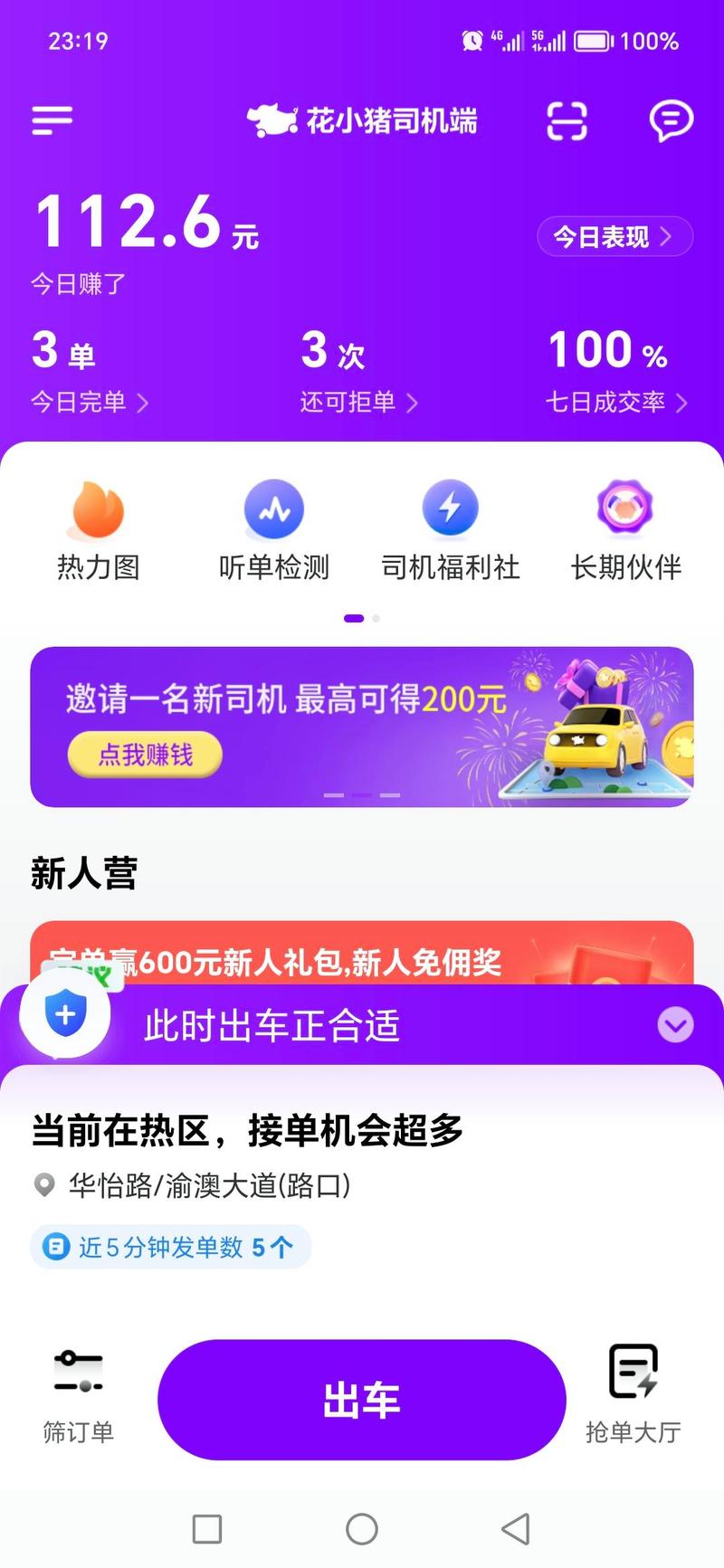This screenshot has width=724, height=1568.
Task: Start driving with 出车
Action: tap(362, 1400)
